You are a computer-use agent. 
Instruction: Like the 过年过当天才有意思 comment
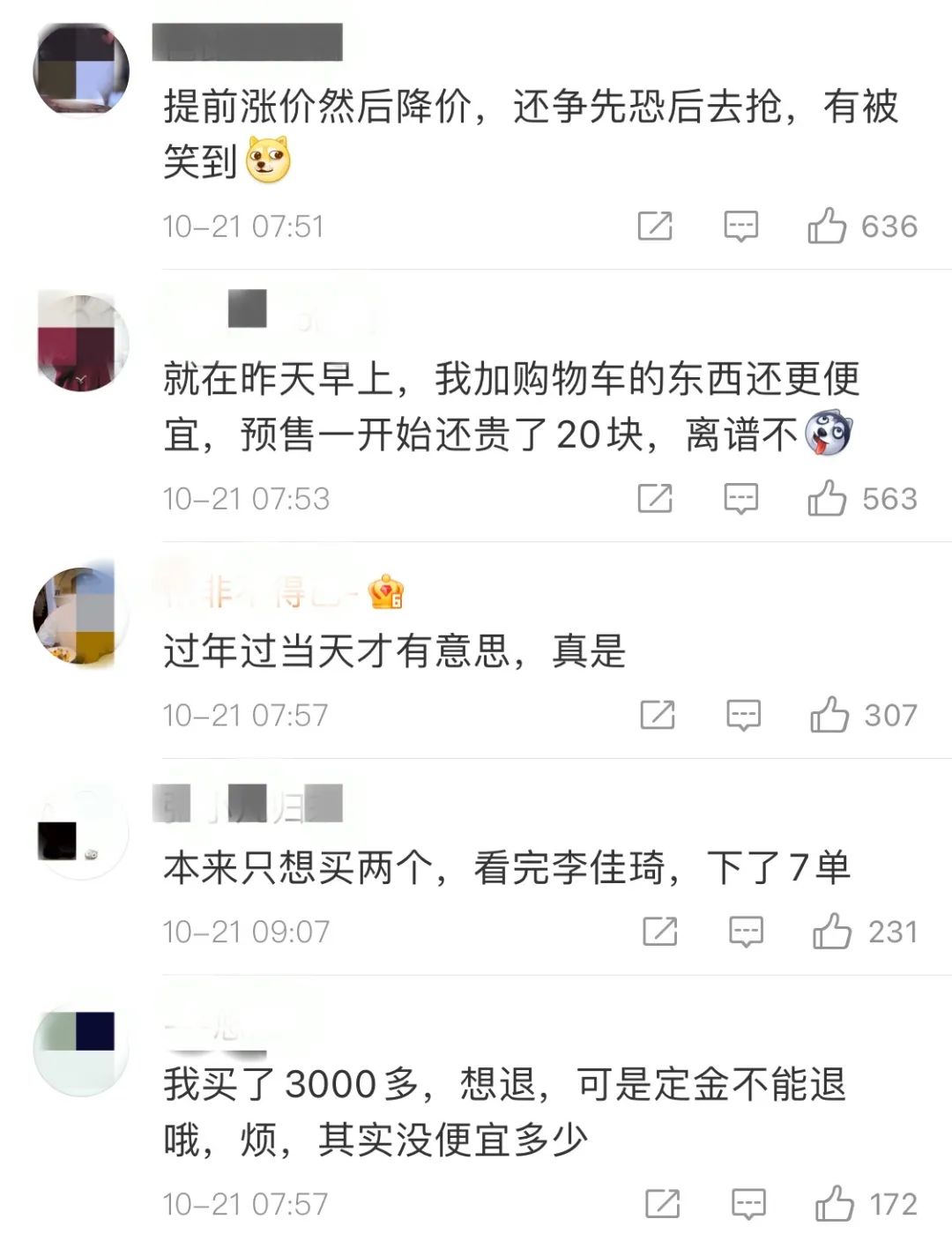(x=829, y=714)
